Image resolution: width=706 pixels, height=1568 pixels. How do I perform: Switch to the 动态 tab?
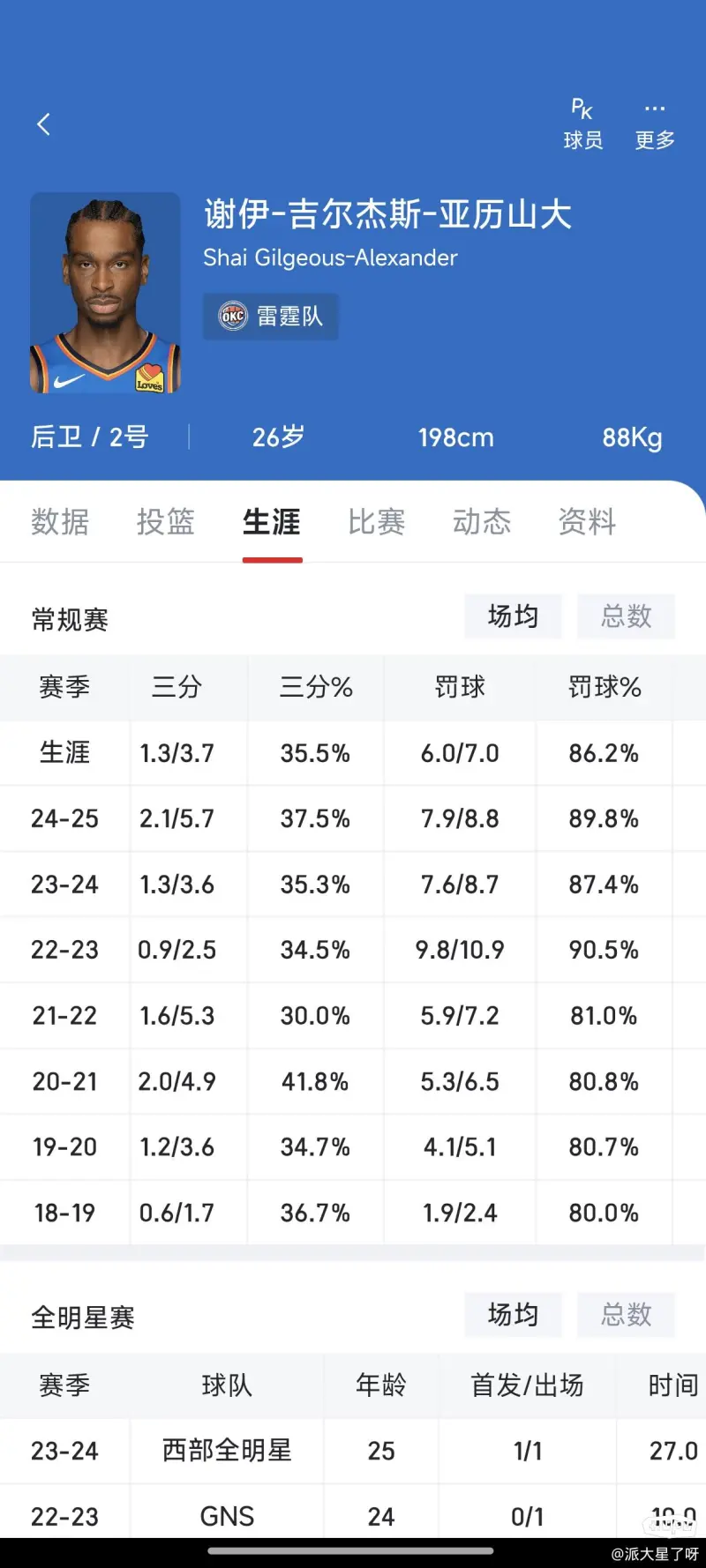[482, 521]
